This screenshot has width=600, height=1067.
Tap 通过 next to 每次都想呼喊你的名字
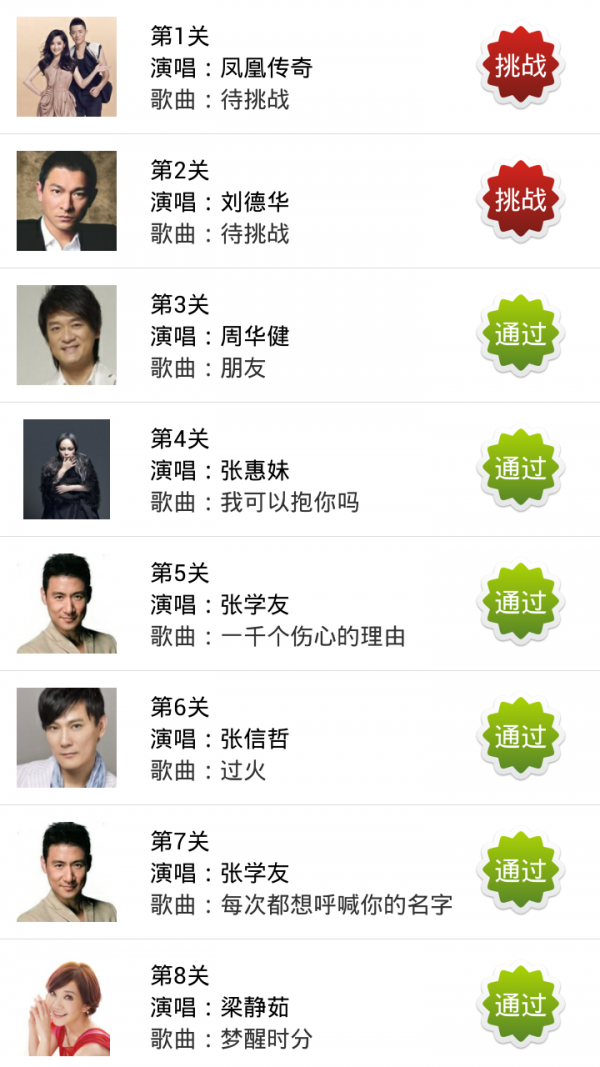(x=520, y=870)
